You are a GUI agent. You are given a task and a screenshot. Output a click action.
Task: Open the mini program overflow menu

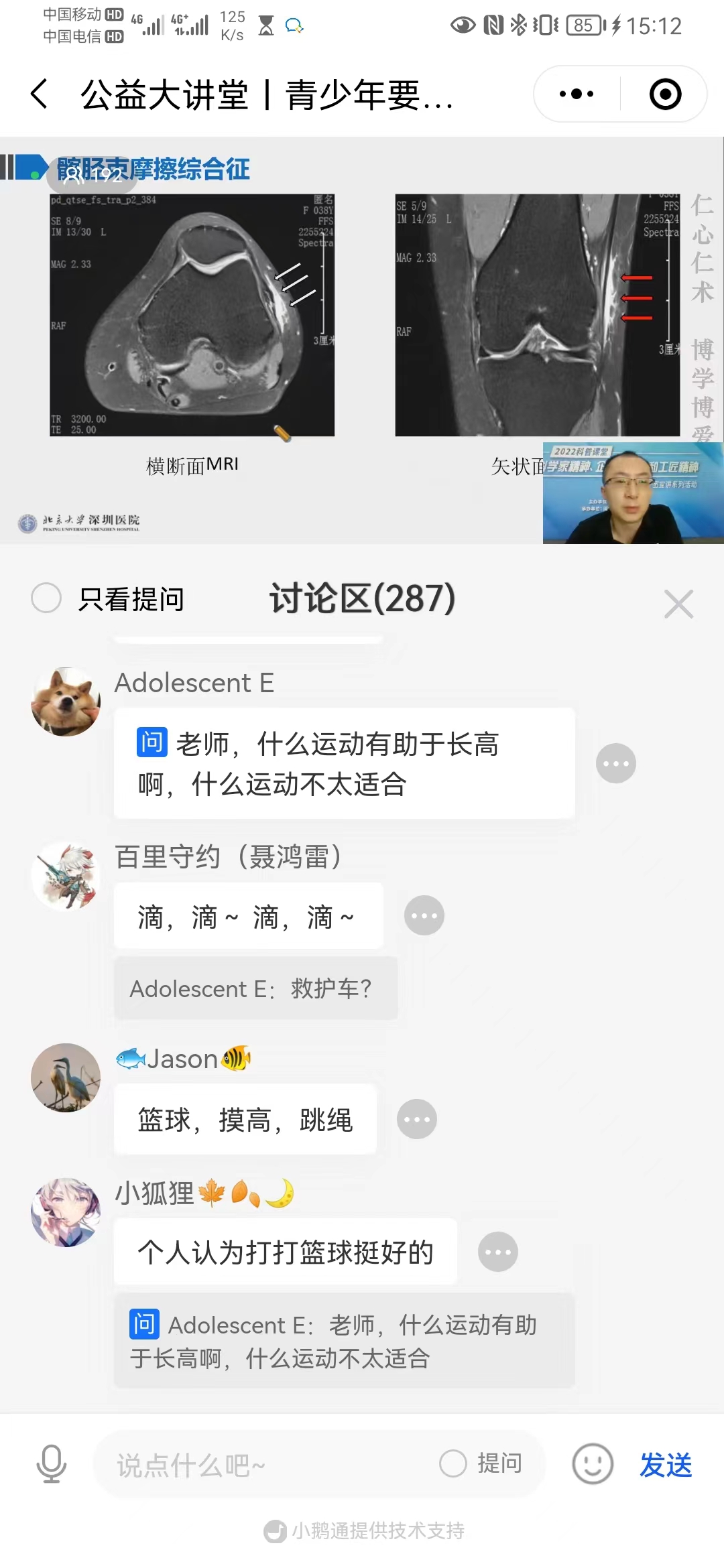[x=577, y=94]
